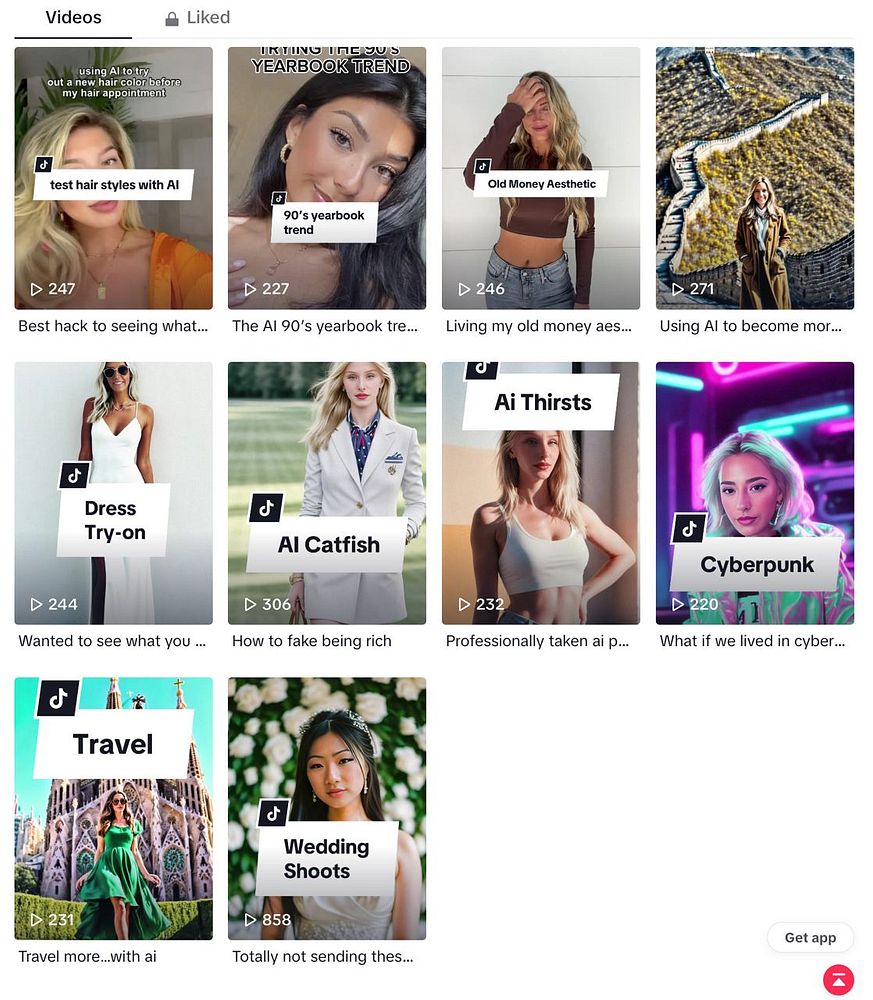
Task: Open the Travel video
Action: click(x=113, y=808)
